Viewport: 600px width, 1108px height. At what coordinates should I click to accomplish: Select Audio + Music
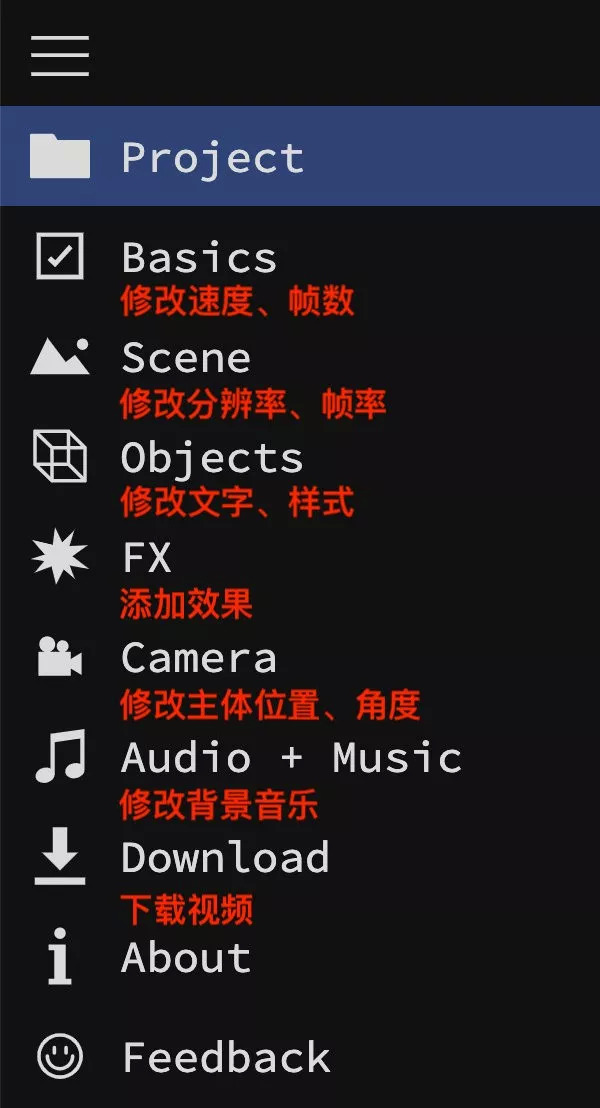pyautogui.click(x=290, y=758)
